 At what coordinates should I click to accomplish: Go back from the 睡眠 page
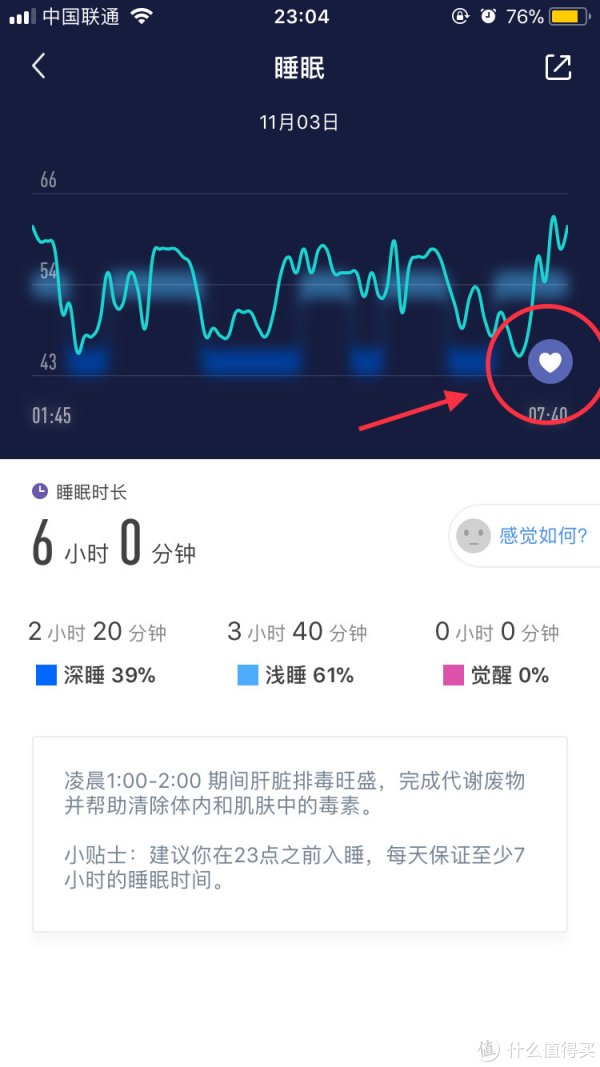(39, 67)
